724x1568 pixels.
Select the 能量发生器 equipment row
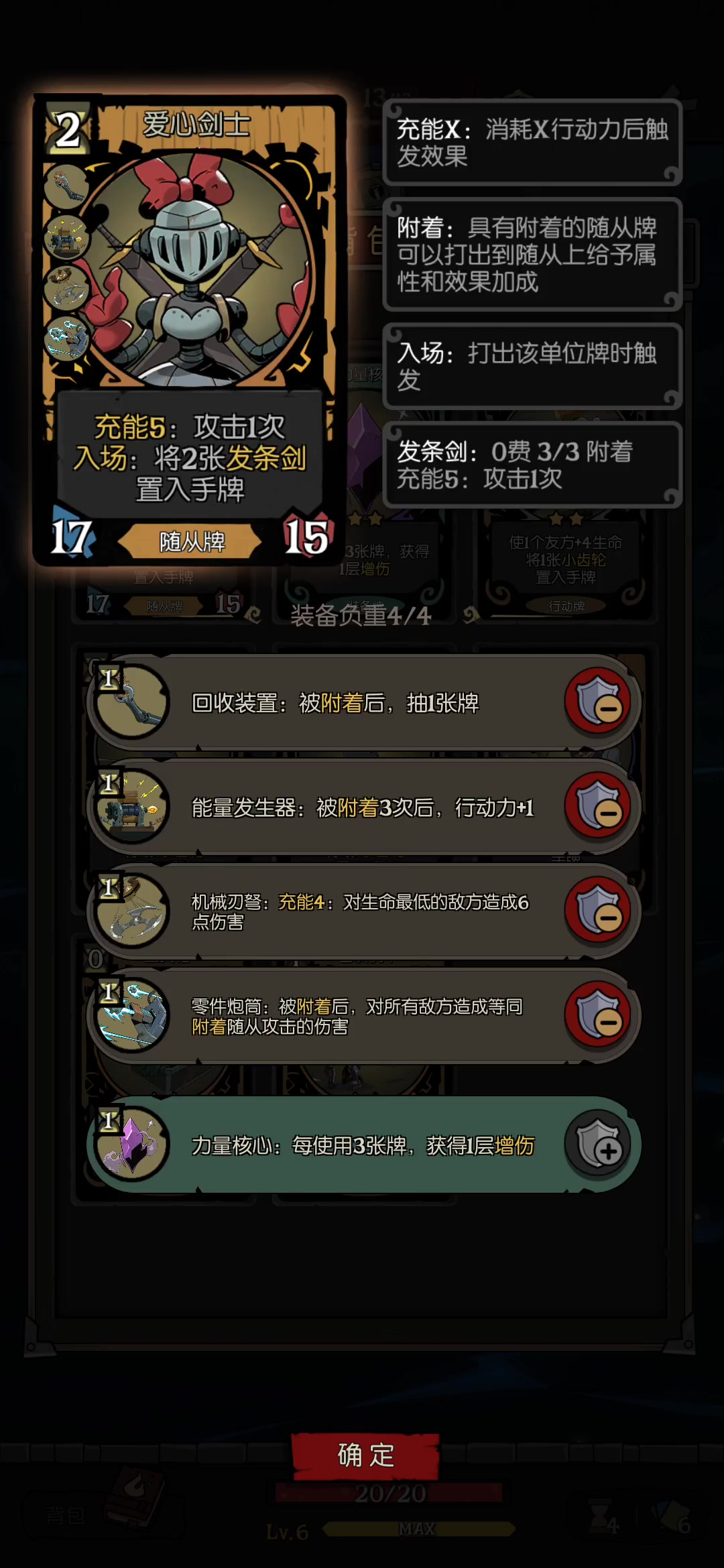[x=364, y=806]
